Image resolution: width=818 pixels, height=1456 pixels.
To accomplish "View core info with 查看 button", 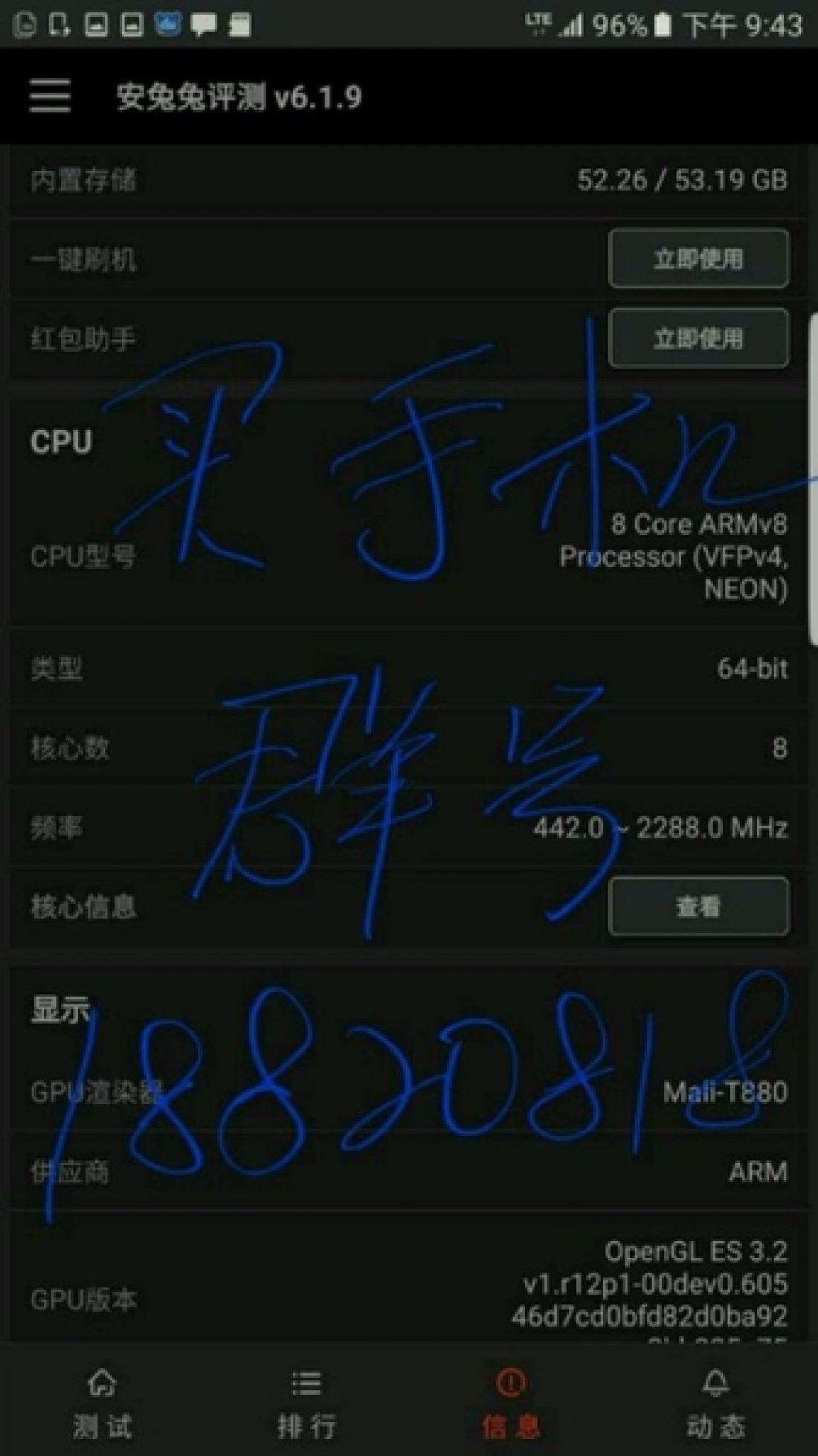I will [698, 905].
